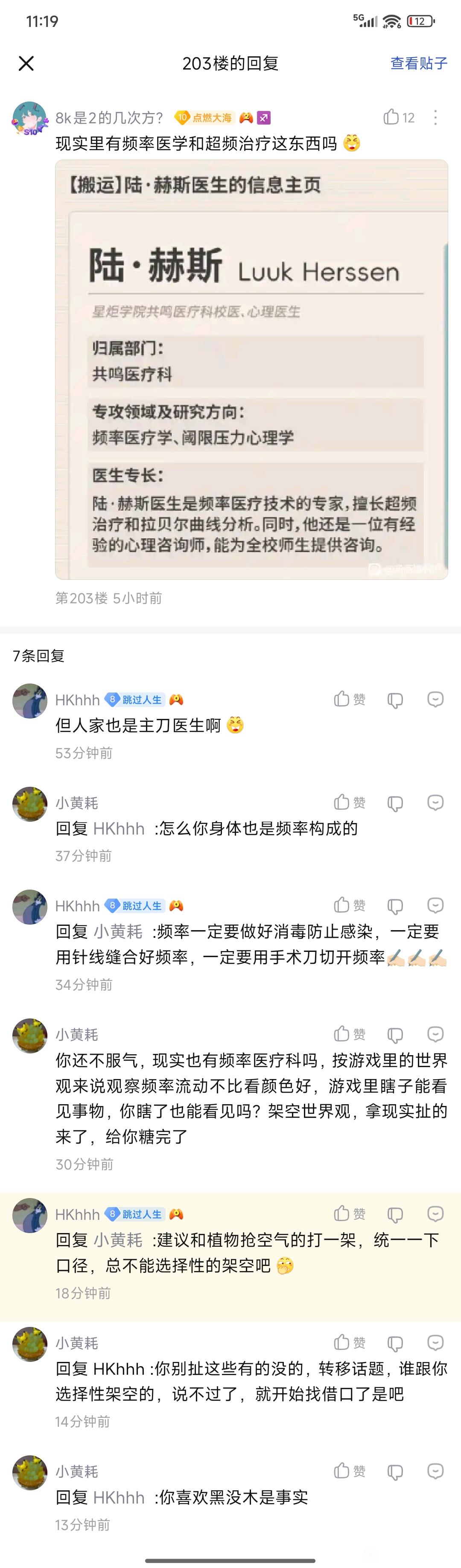Screen dimensions: 461x1568
Task: Like the main post with 12 likes
Action: 391,117
